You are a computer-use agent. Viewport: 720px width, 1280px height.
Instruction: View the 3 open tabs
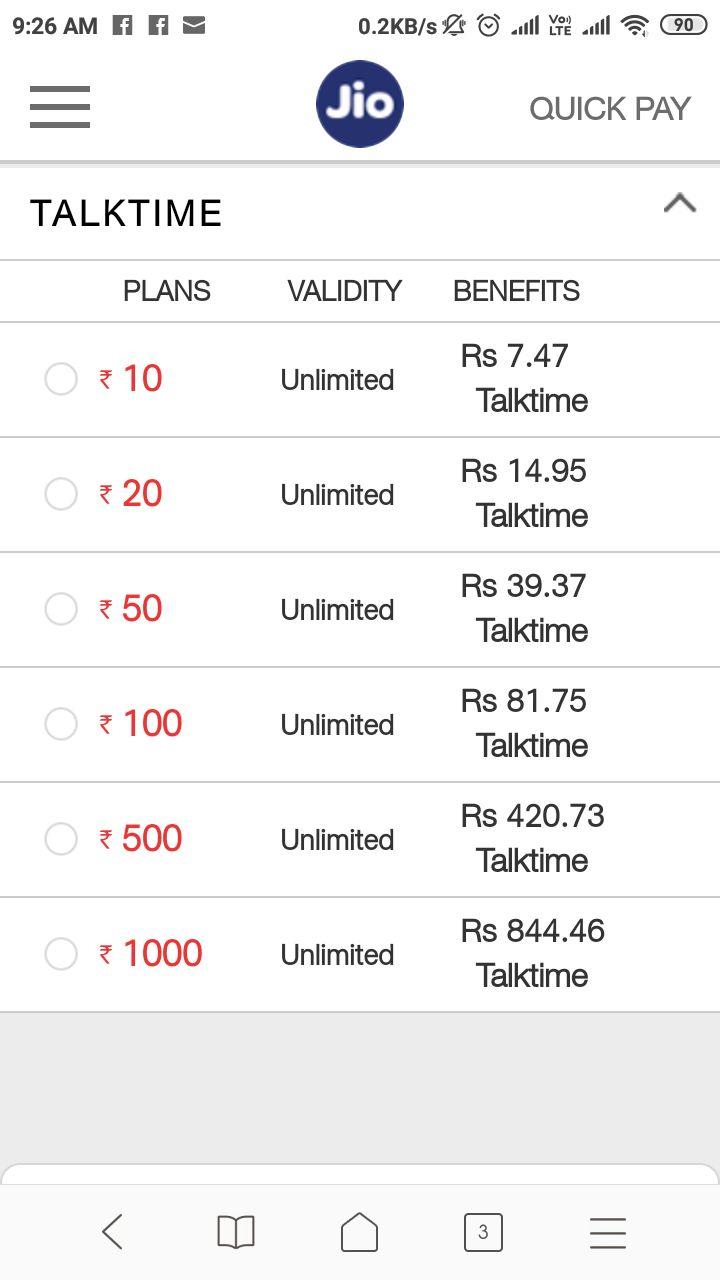click(x=483, y=1232)
